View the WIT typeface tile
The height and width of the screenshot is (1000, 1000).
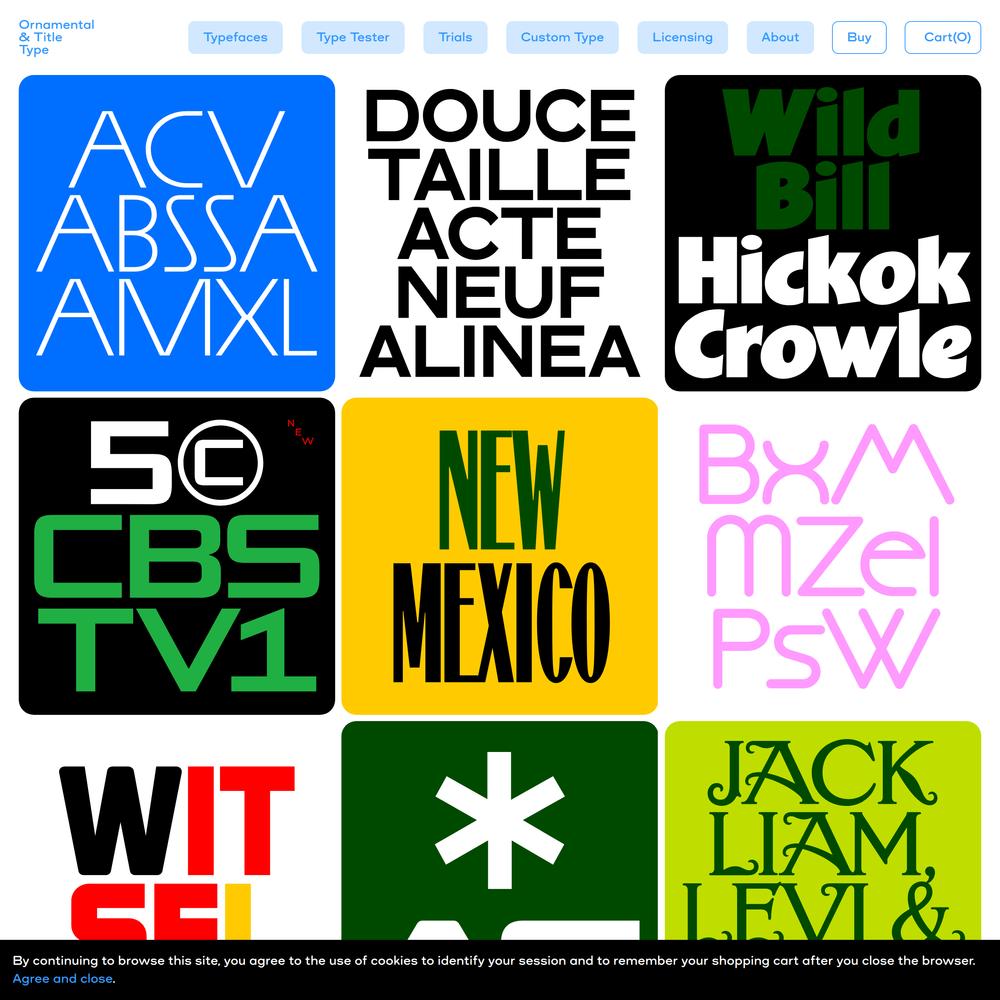point(177,840)
